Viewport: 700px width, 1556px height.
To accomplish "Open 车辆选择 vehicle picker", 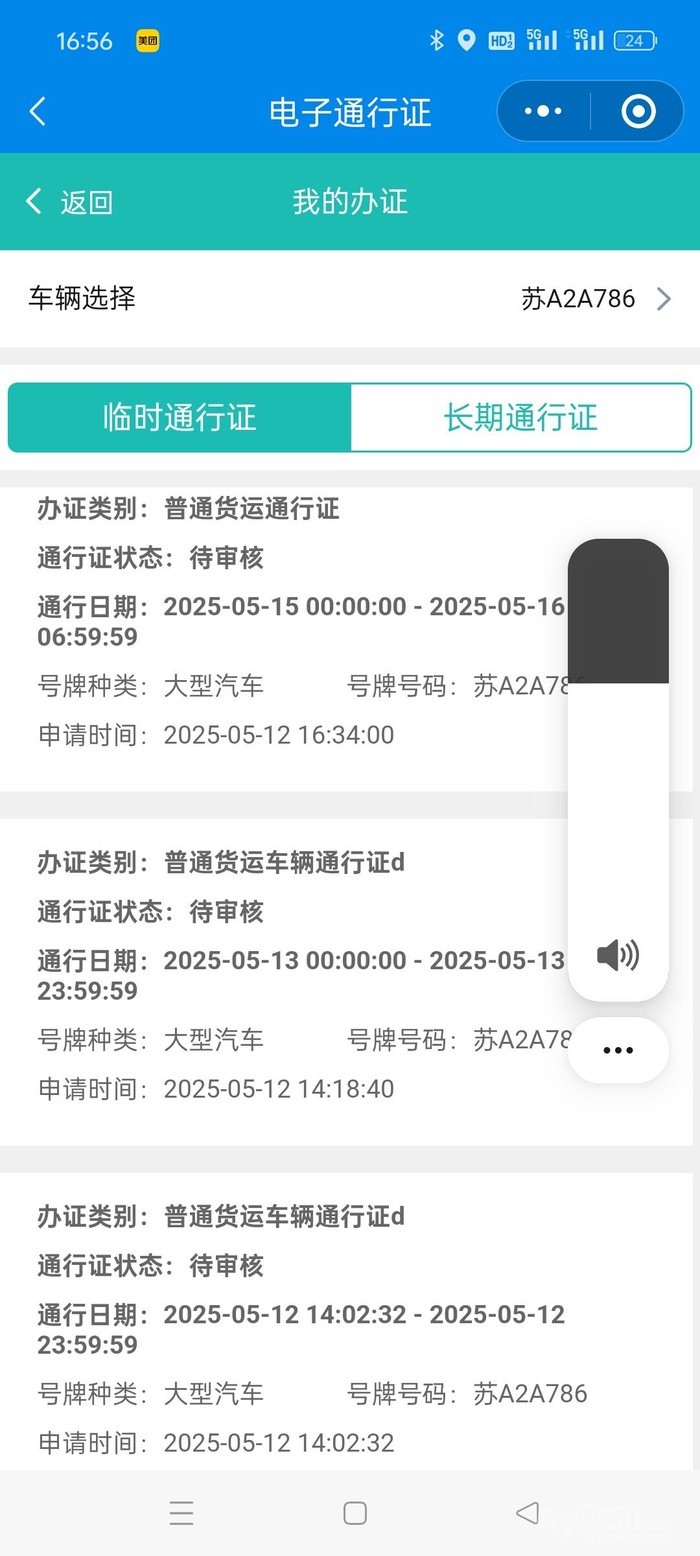I will (350, 298).
